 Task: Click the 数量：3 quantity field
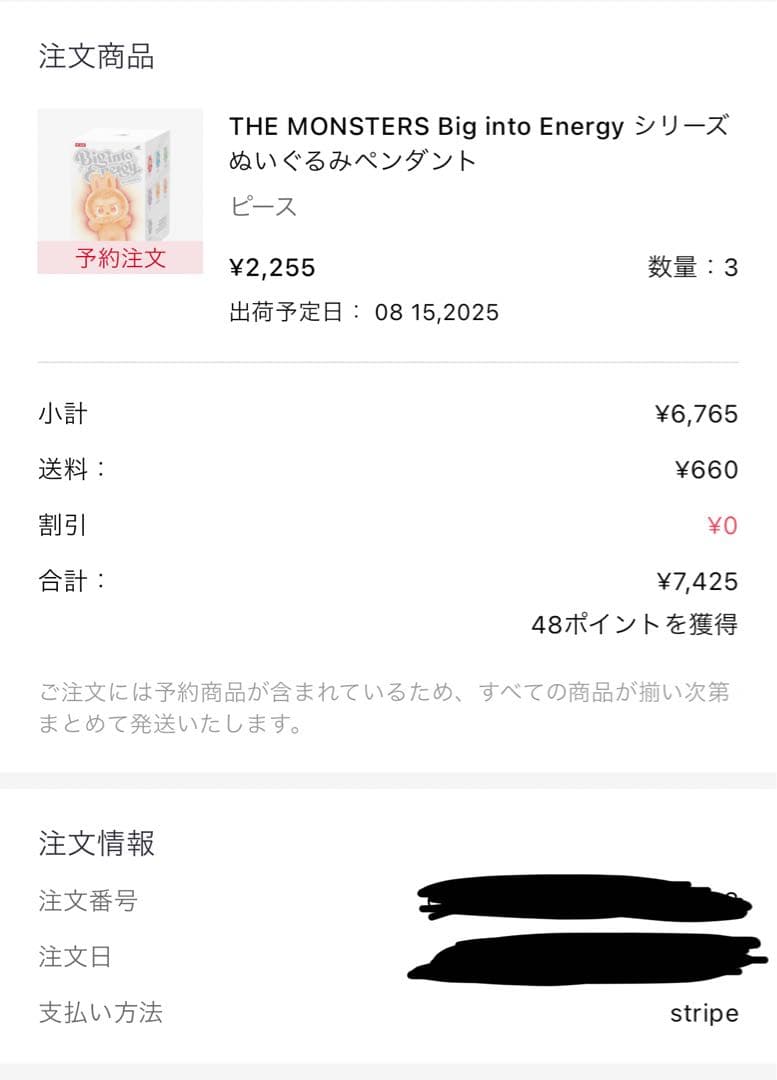690,267
